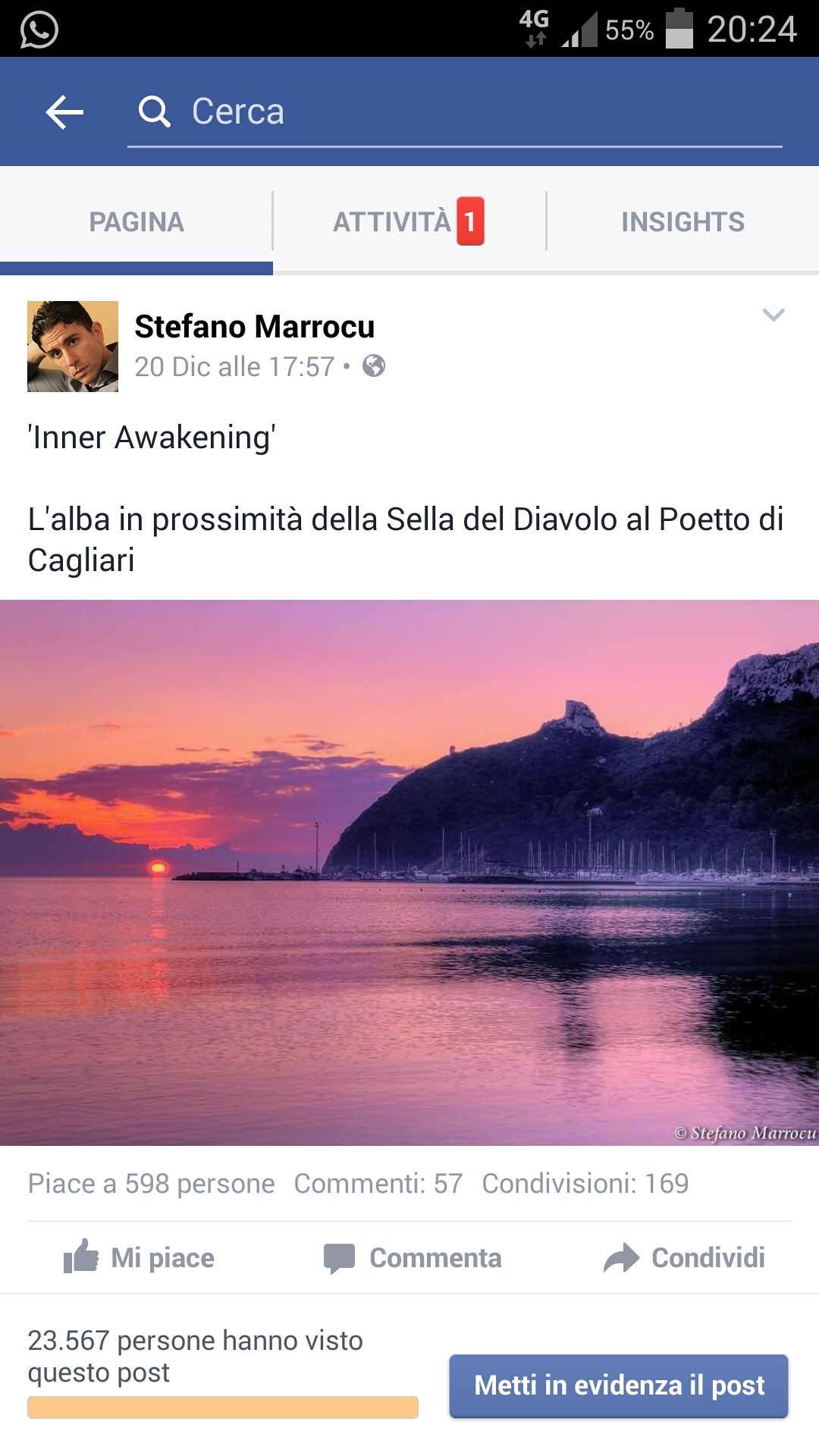
Task: Open the Inner Awakening sunrise photo
Action: point(409,872)
